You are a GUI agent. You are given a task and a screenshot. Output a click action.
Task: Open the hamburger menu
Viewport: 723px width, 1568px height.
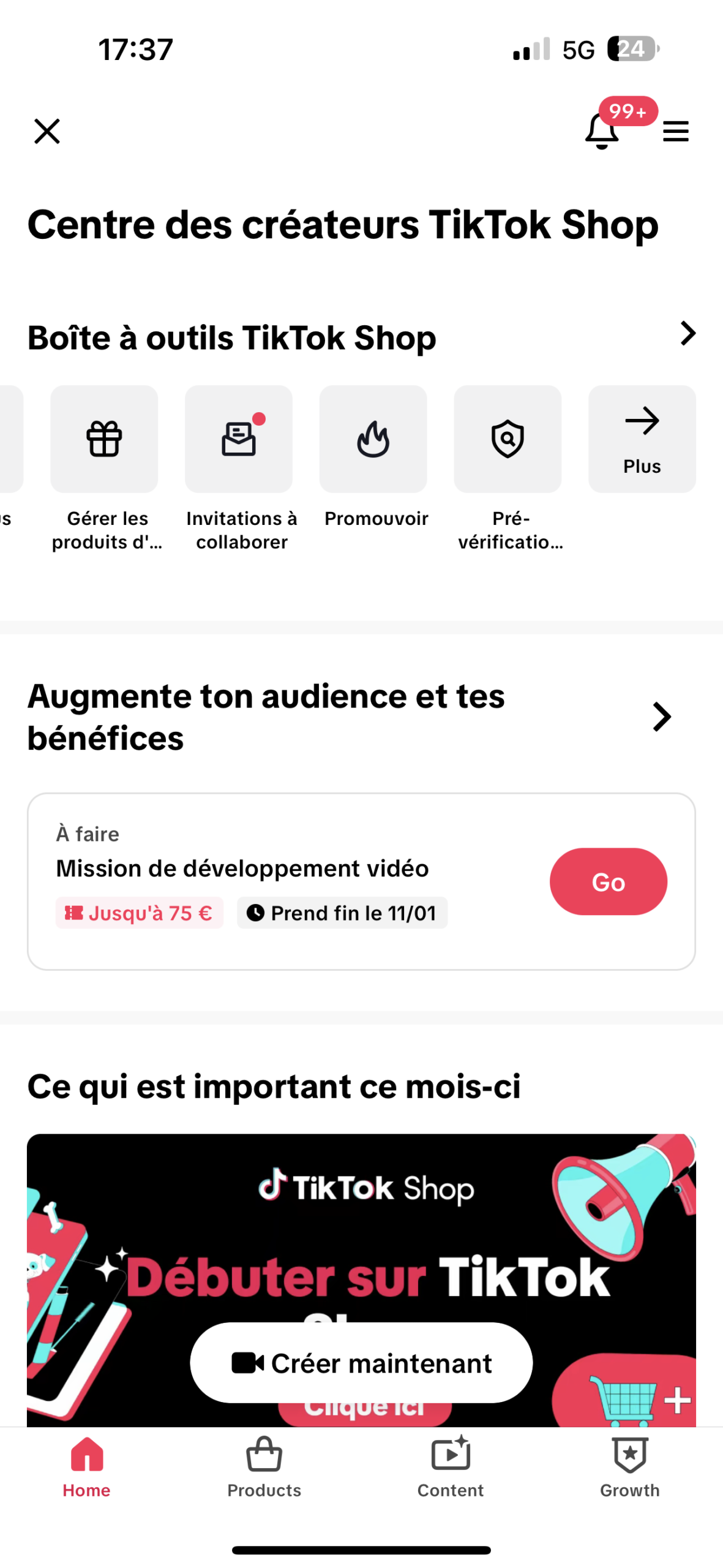pyautogui.click(x=676, y=131)
